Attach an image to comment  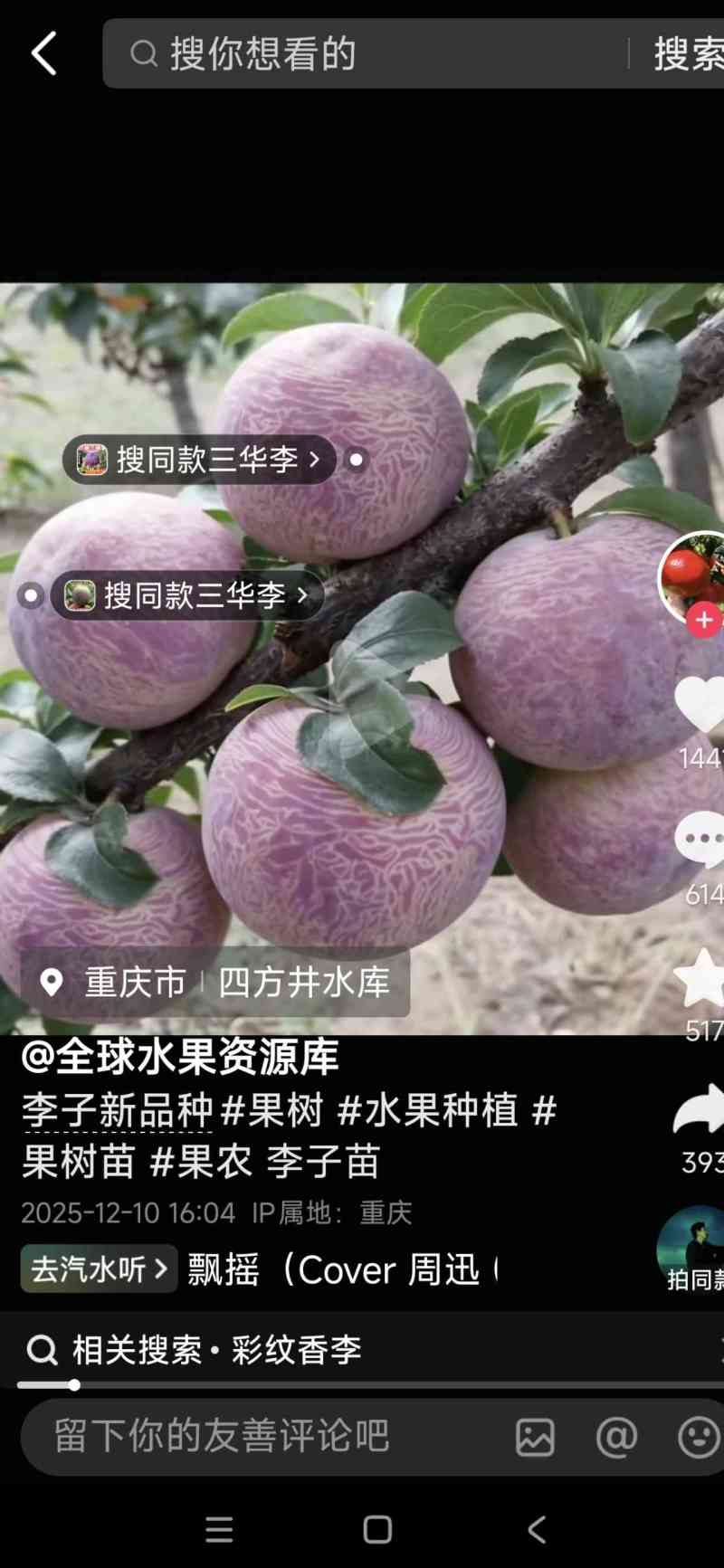tap(535, 1437)
